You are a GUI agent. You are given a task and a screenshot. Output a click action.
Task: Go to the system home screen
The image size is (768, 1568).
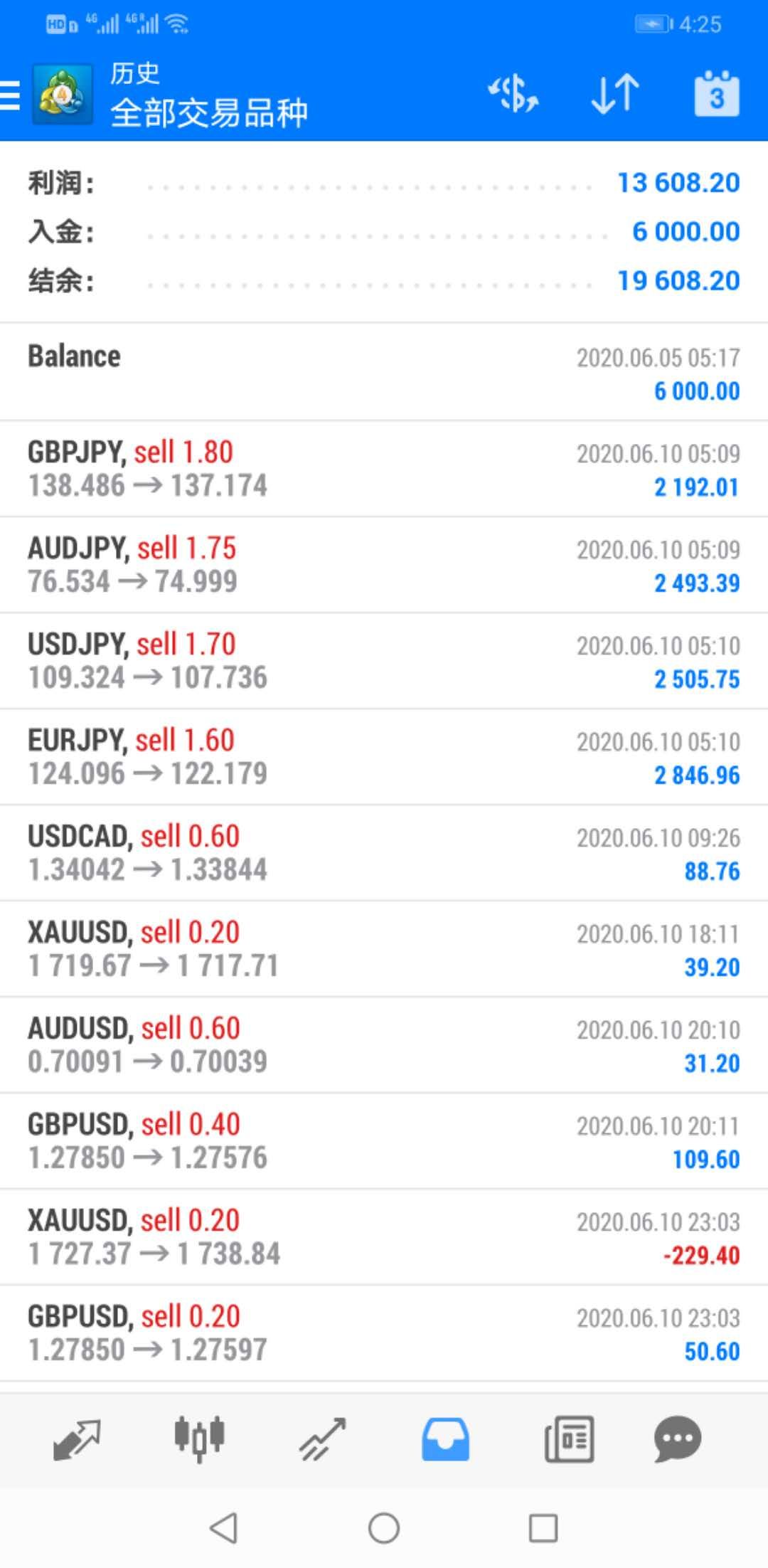[384, 1527]
